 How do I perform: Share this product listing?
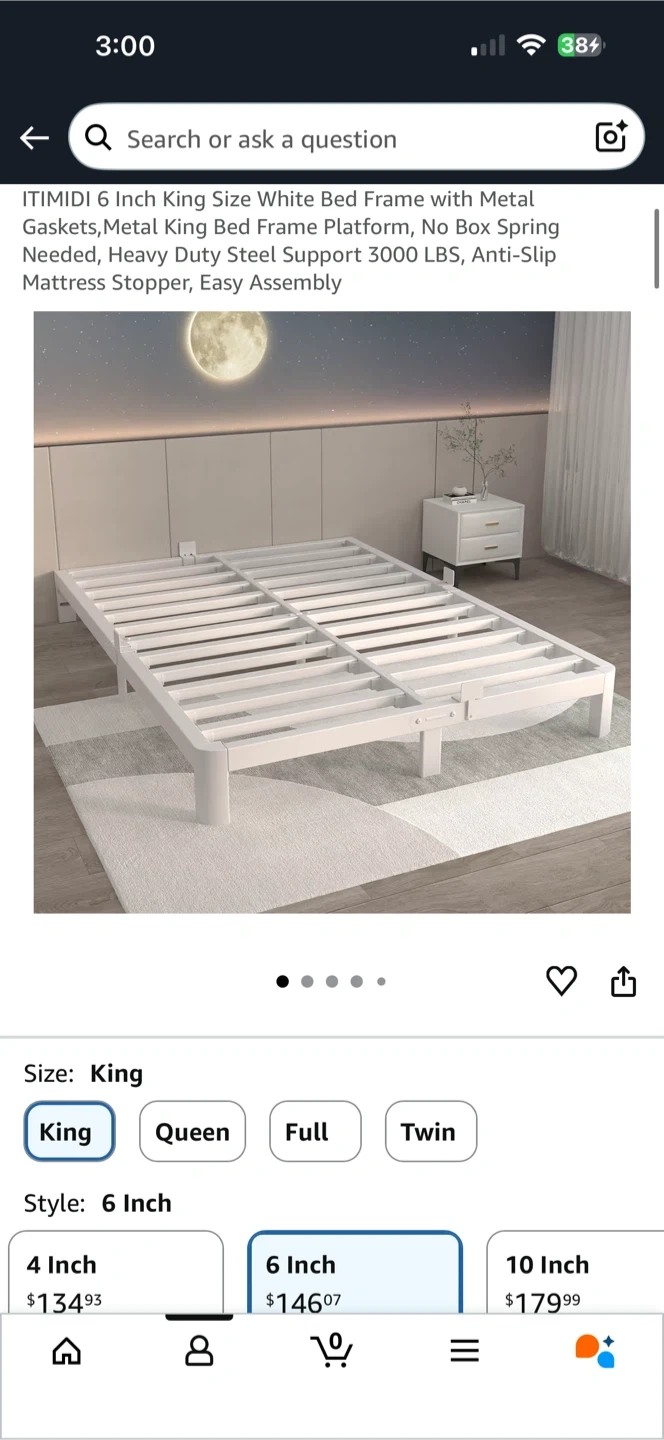click(x=623, y=981)
